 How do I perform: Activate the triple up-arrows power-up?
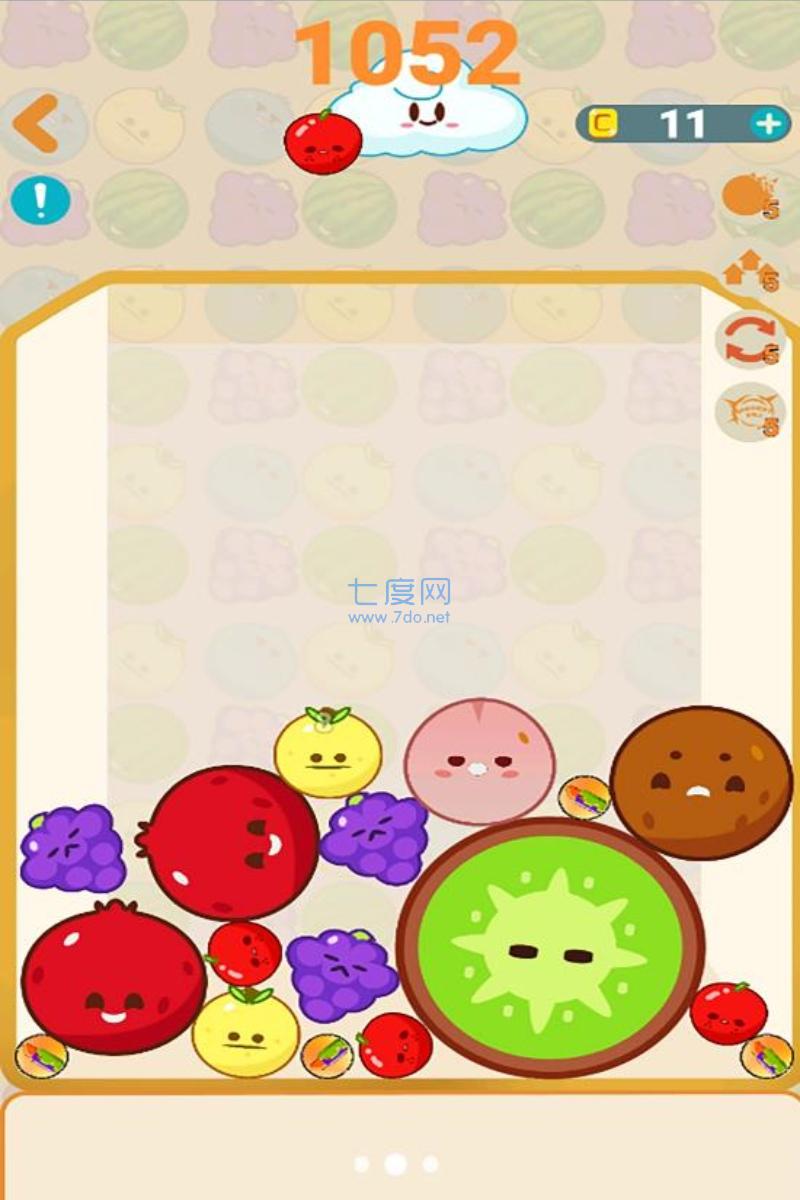[x=748, y=269]
